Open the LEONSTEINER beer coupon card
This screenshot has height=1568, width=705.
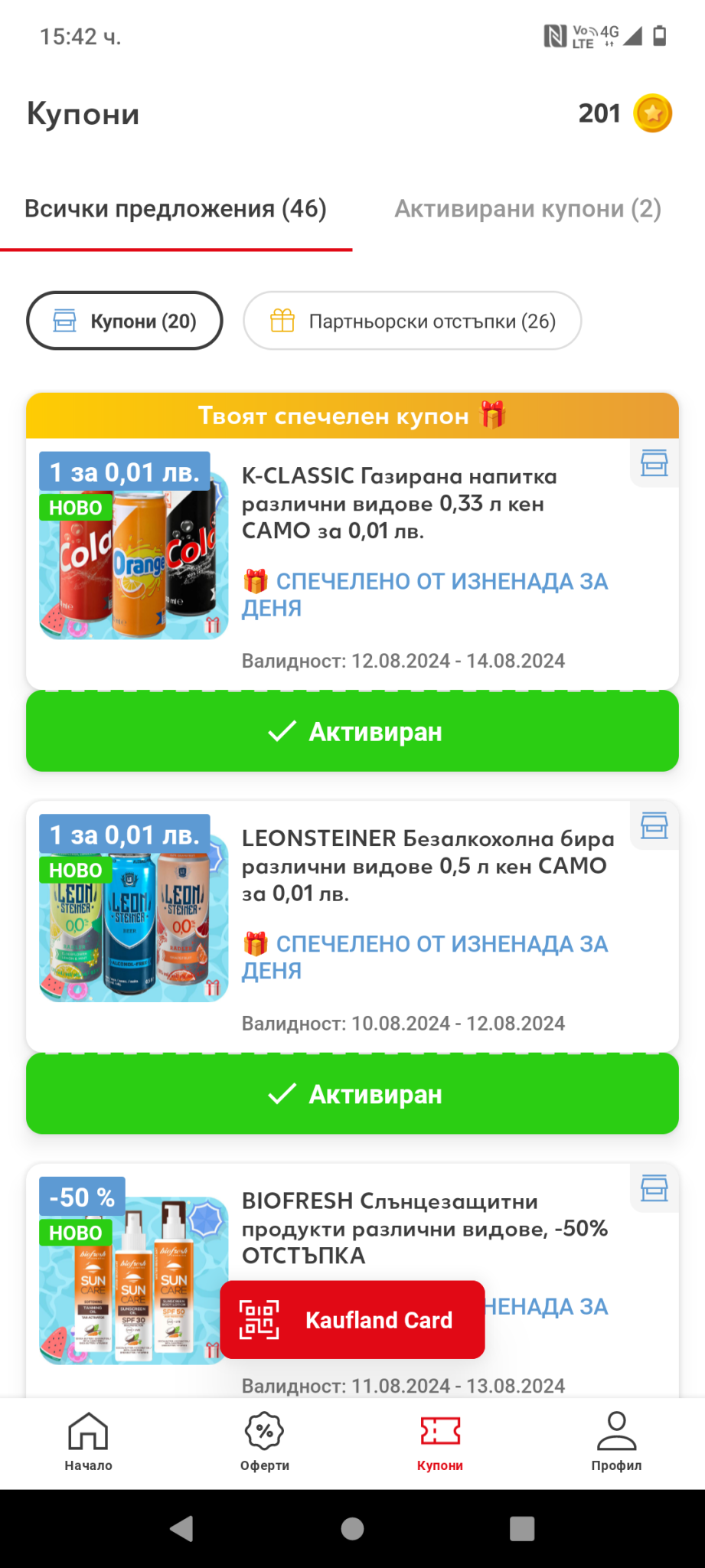point(353,926)
